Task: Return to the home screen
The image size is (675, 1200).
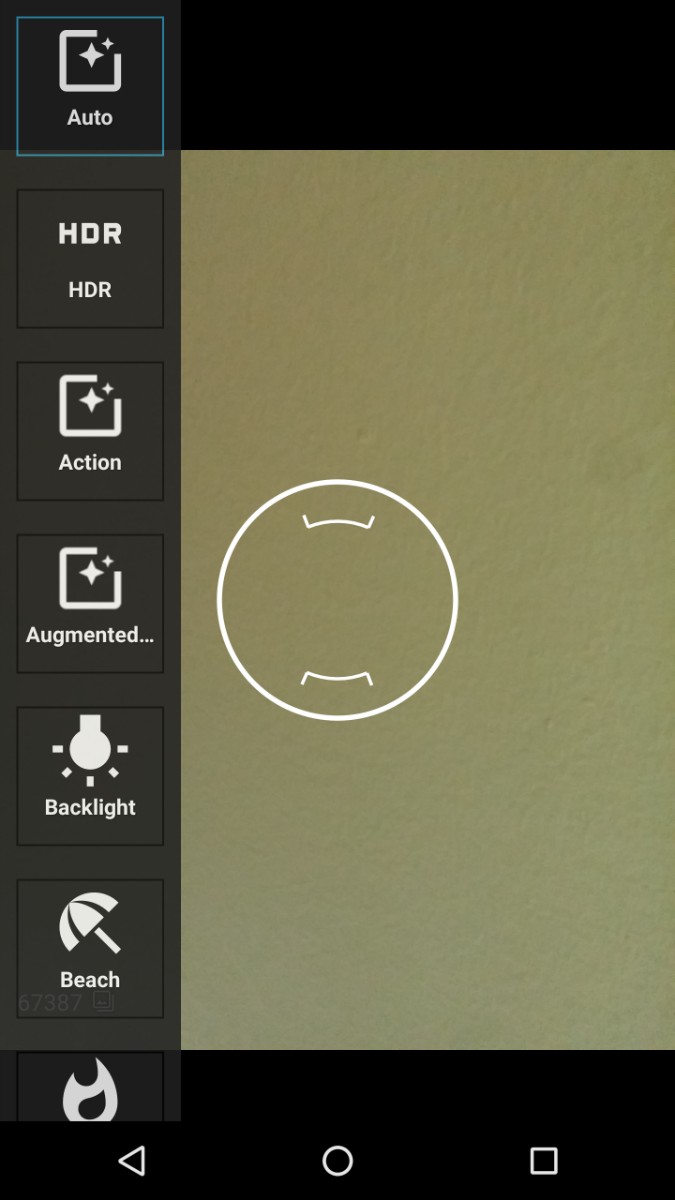Action: coord(337,1160)
